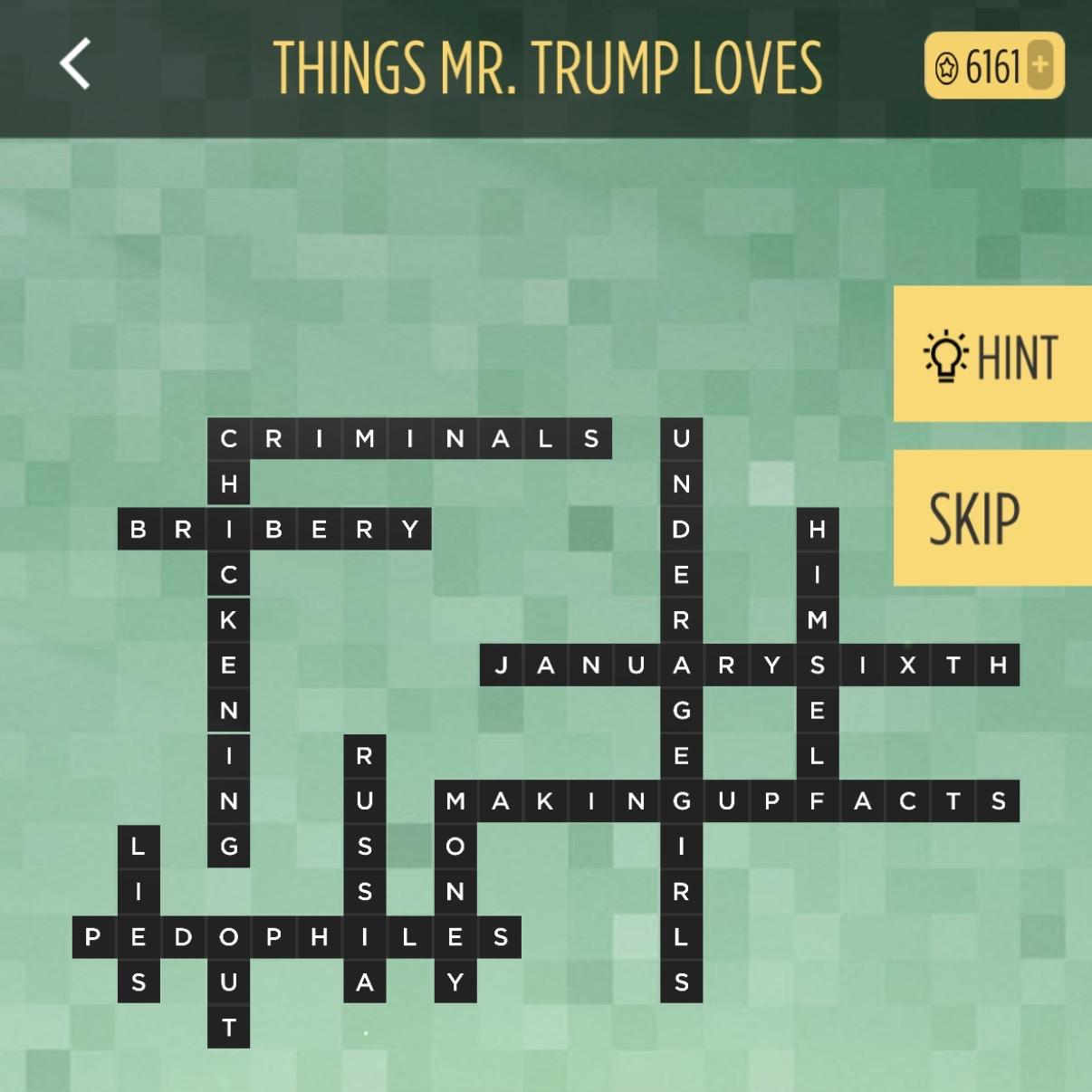Tap the Hint button
The image size is (1092, 1092).
992,354
